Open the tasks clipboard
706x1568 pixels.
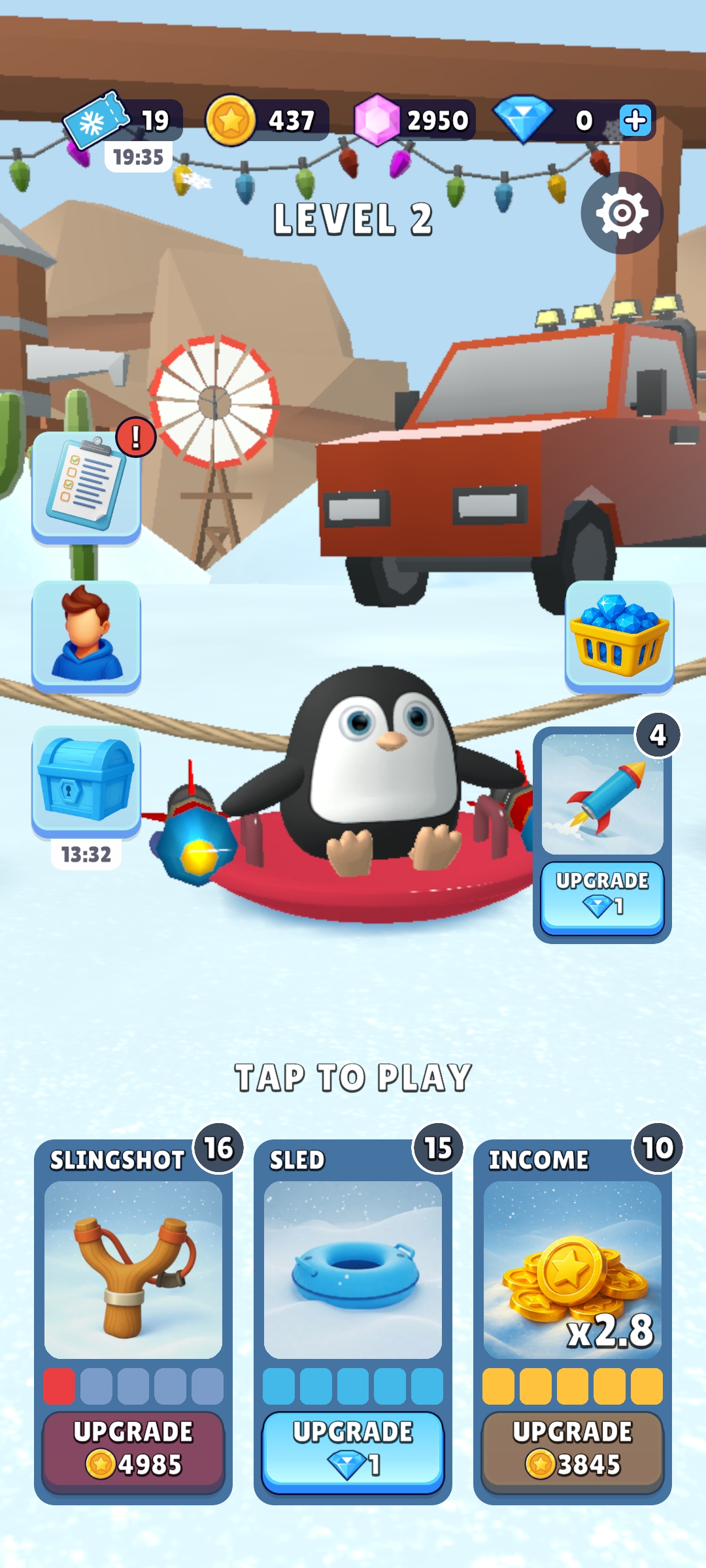click(x=86, y=485)
